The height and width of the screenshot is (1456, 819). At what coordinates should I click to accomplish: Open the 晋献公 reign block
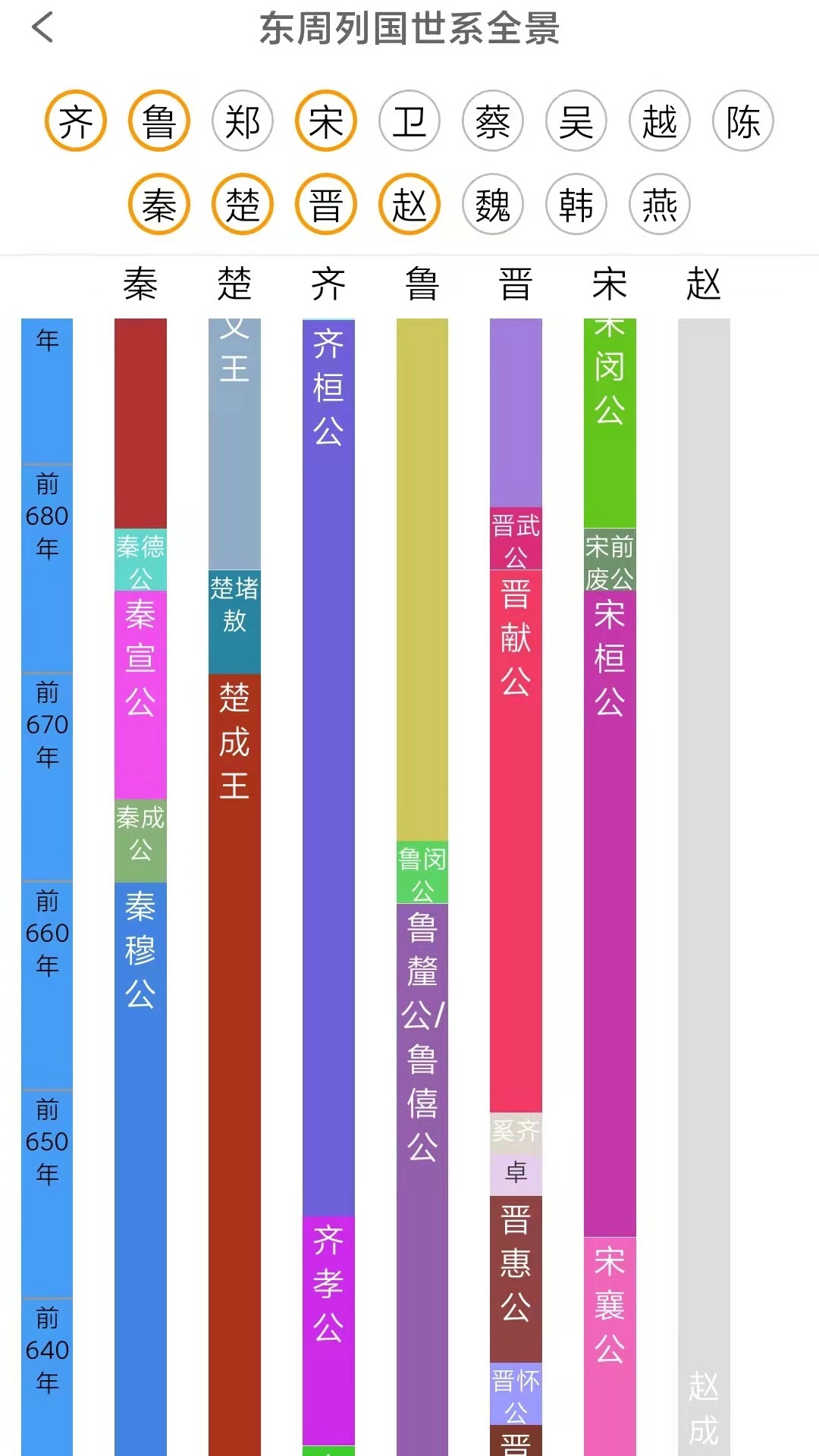coord(516,841)
